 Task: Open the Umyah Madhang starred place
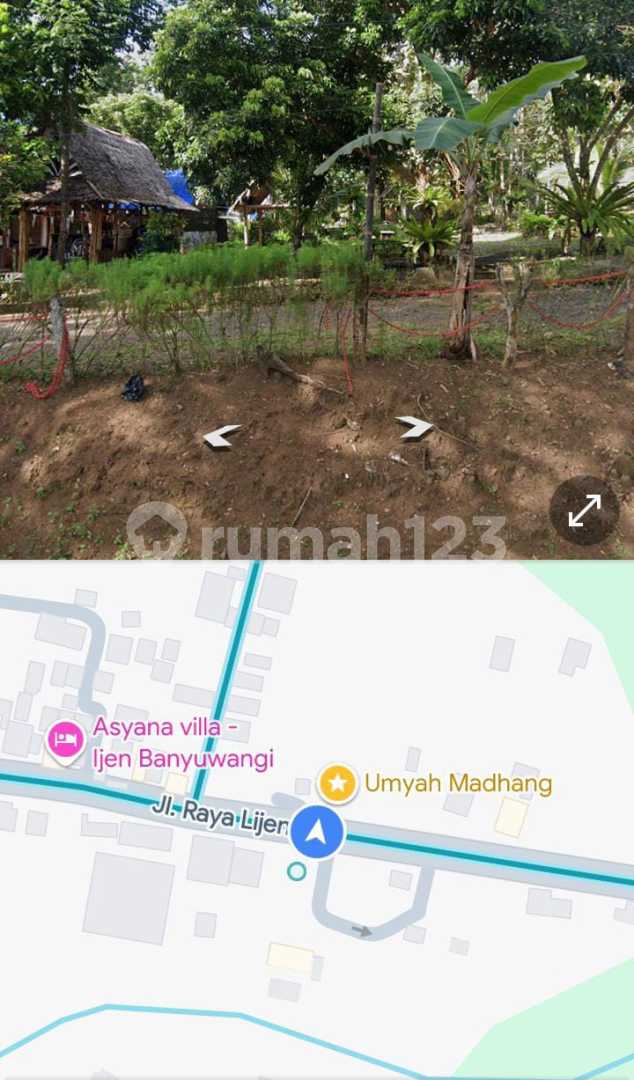338,783
